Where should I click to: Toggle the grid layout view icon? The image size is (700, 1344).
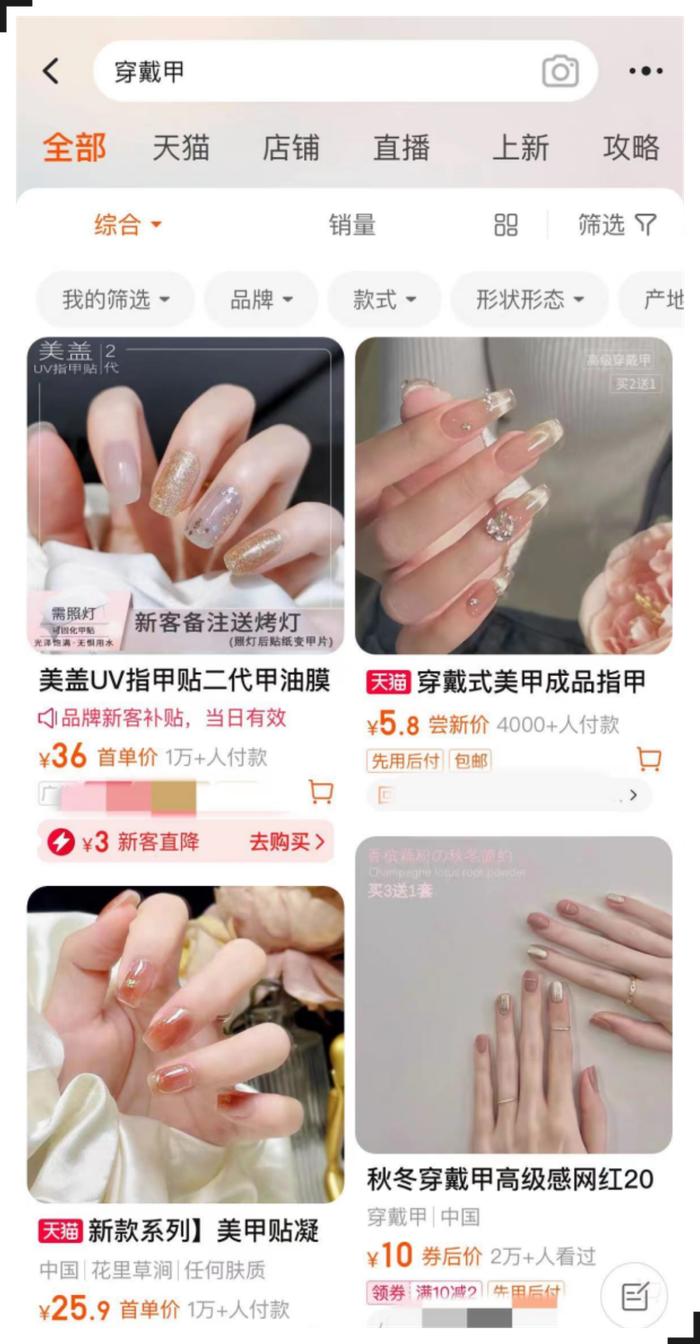pyautogui.click(x=506, y=225)
